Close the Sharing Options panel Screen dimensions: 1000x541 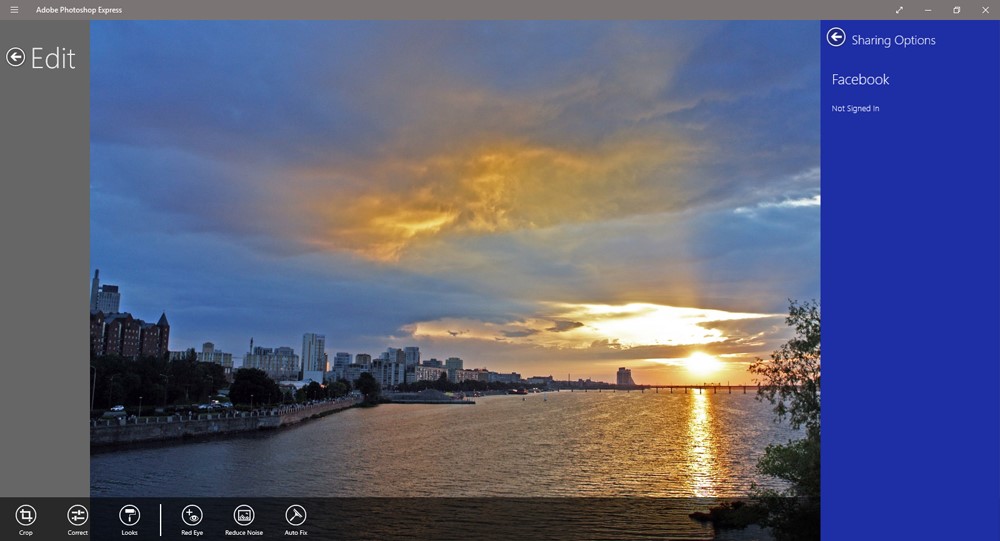coord(836,37)
